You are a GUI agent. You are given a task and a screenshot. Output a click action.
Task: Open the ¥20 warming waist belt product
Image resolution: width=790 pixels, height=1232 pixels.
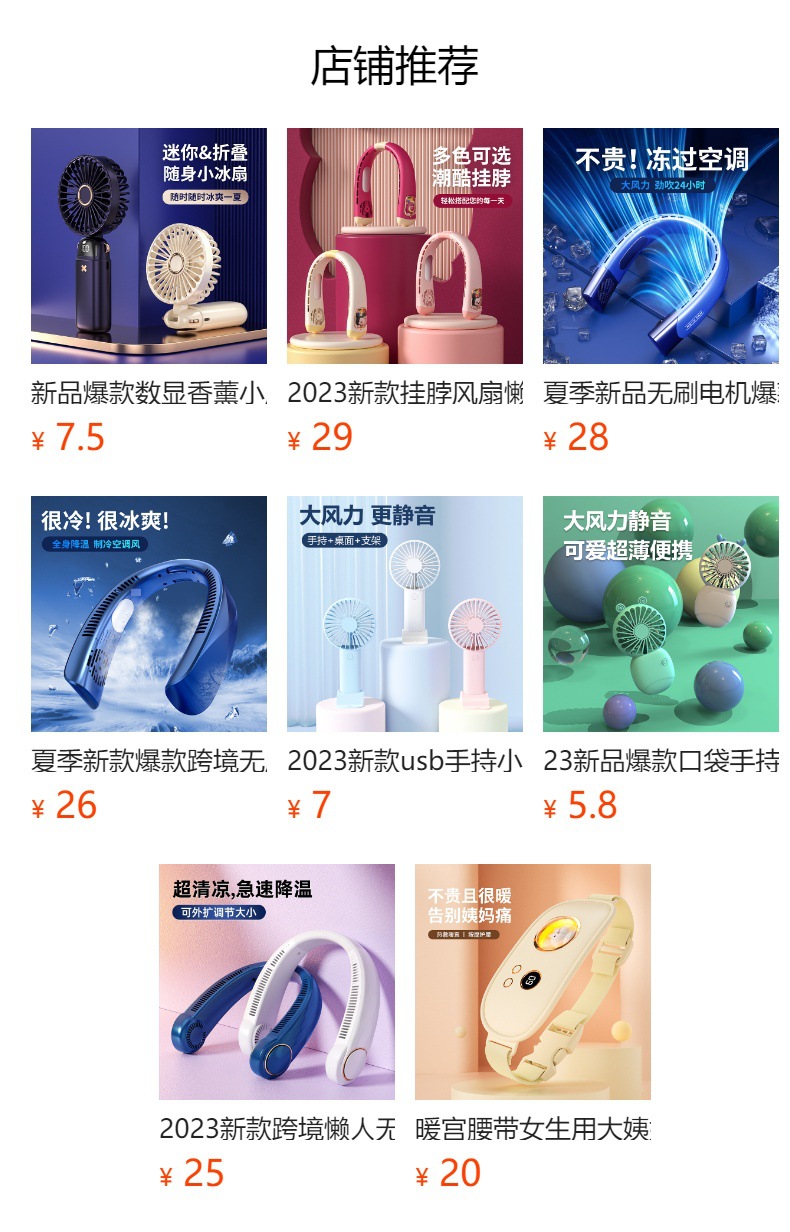click(533, 982)
